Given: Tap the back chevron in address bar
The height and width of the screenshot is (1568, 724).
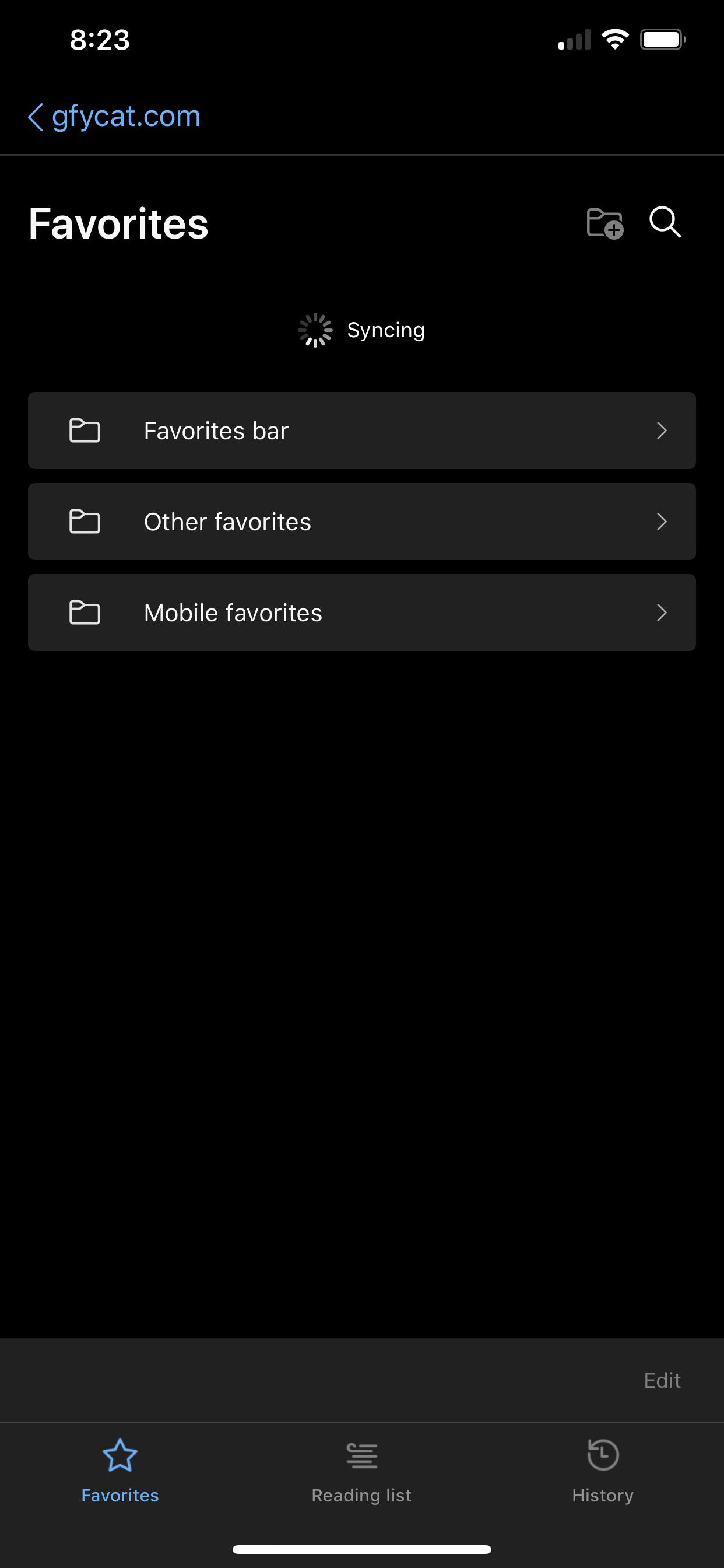Looking at the screenshot, I should coord(34,116).
